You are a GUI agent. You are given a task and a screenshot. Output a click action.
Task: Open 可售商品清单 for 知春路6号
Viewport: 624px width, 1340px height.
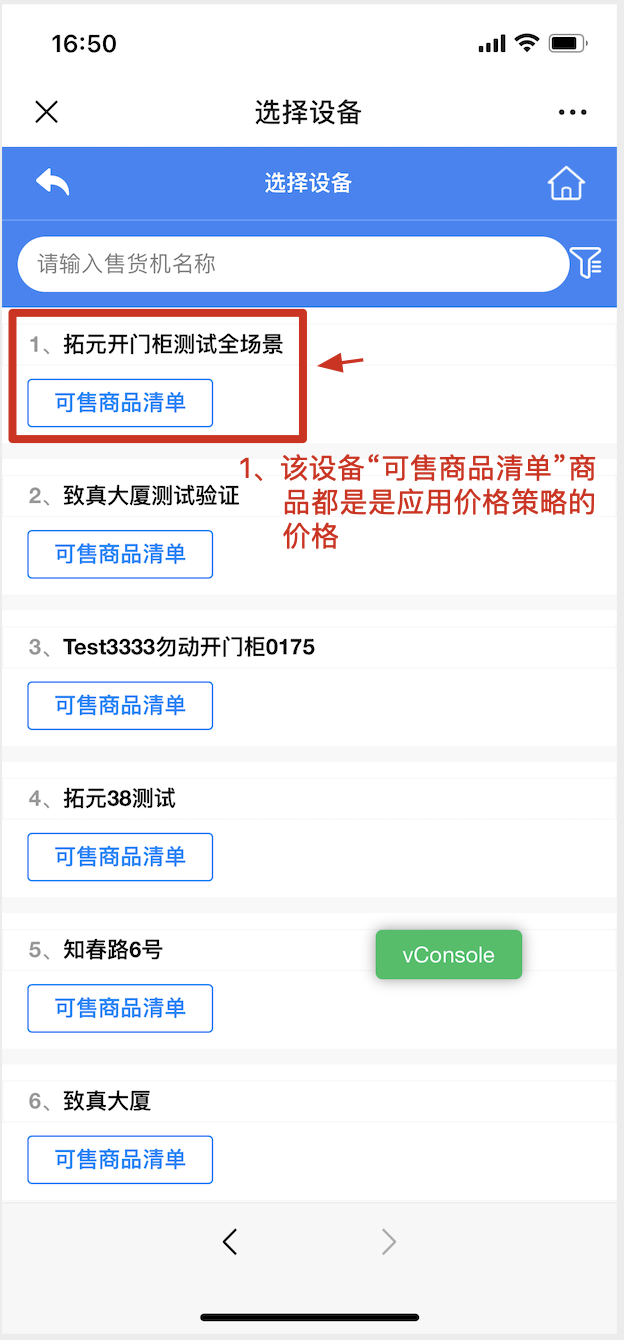(120, 1008)
